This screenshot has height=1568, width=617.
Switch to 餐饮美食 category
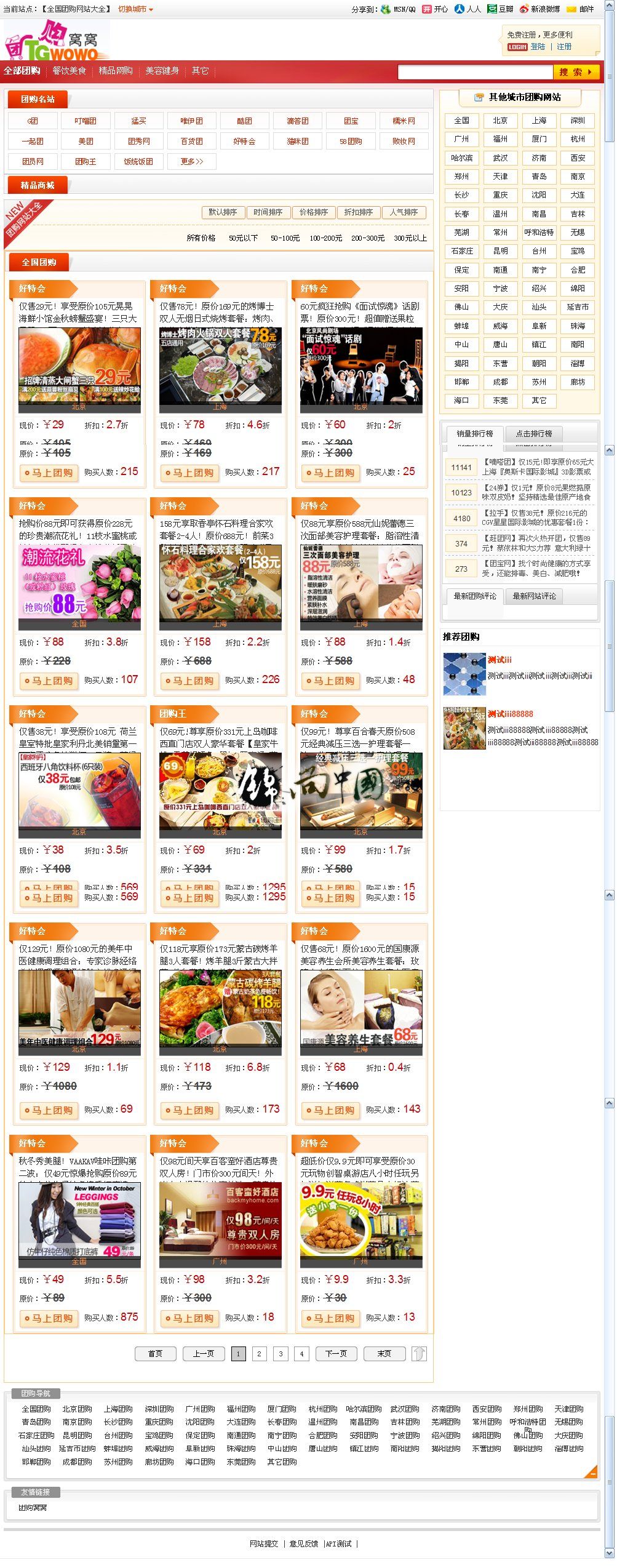click(69, 71)
